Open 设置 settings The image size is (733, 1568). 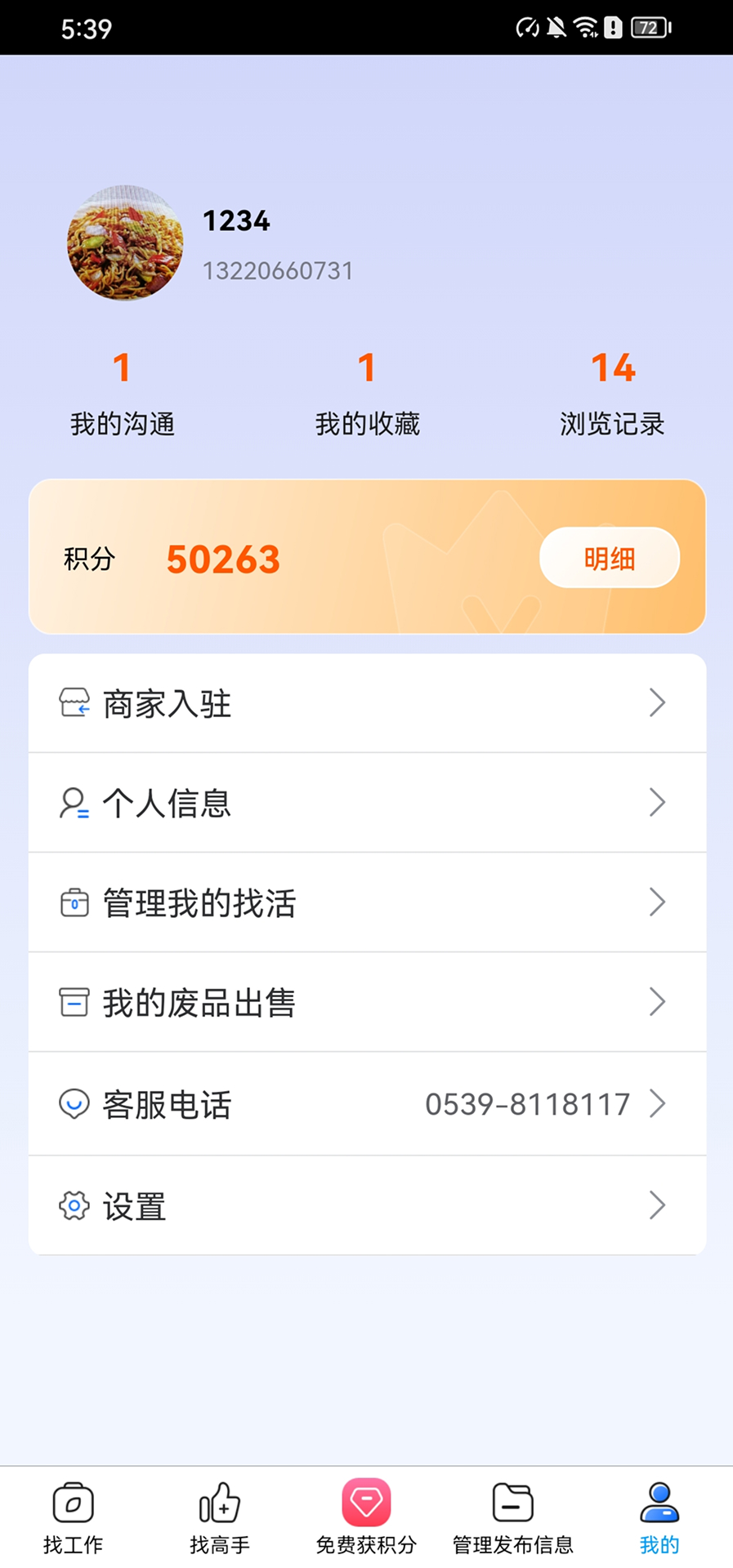click(x=367, y=1205)
